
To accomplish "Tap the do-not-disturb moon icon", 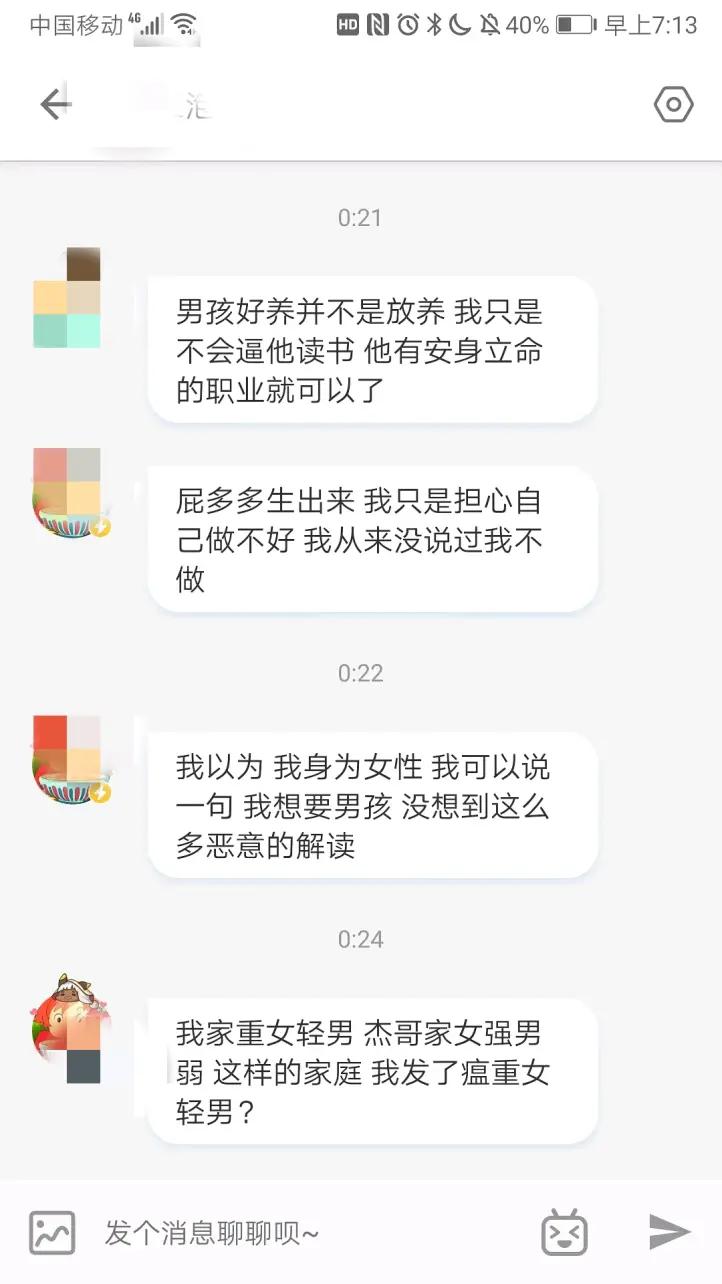I will click(459, 23).
